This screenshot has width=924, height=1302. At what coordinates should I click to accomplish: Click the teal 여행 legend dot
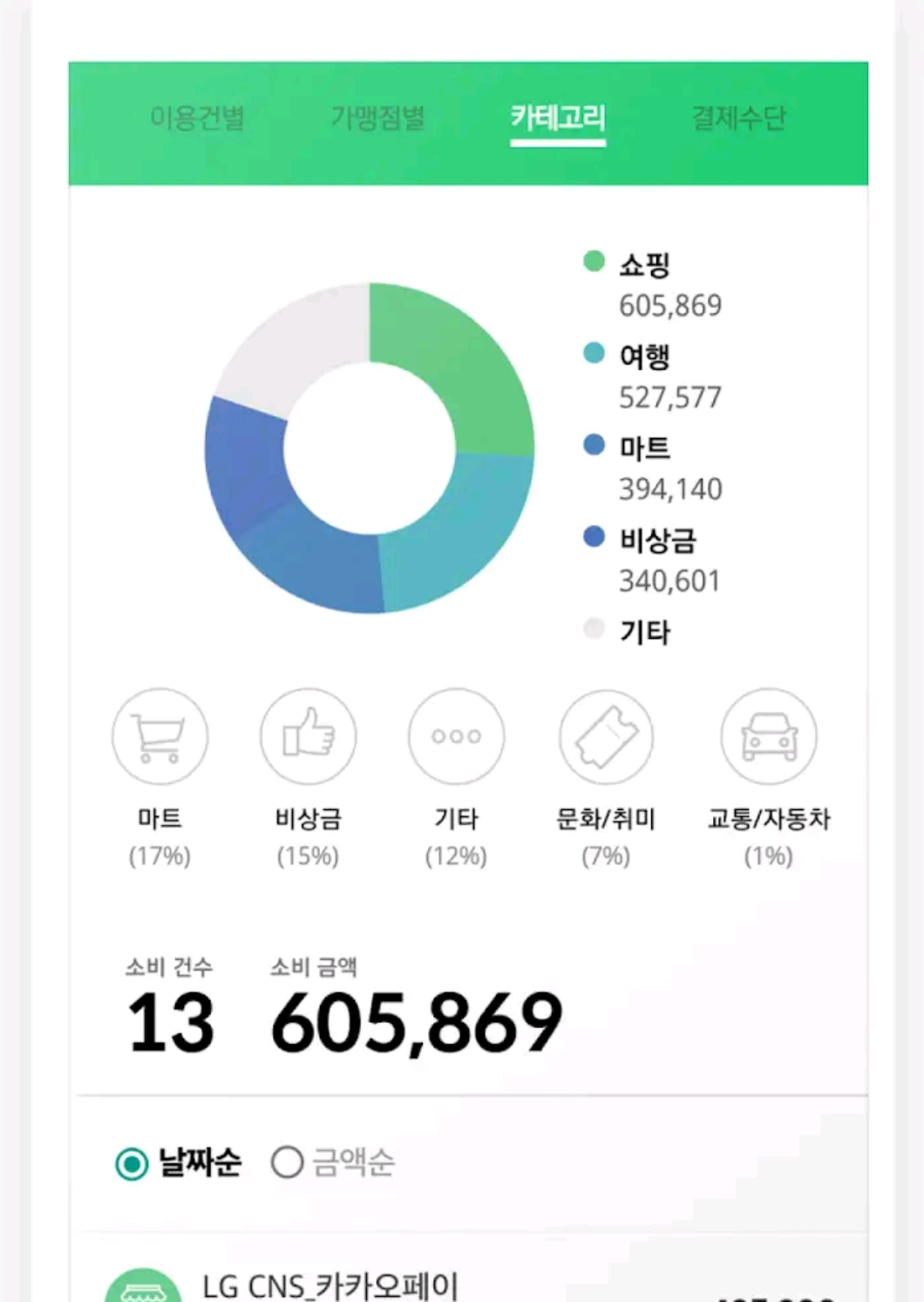click(592, 352)
